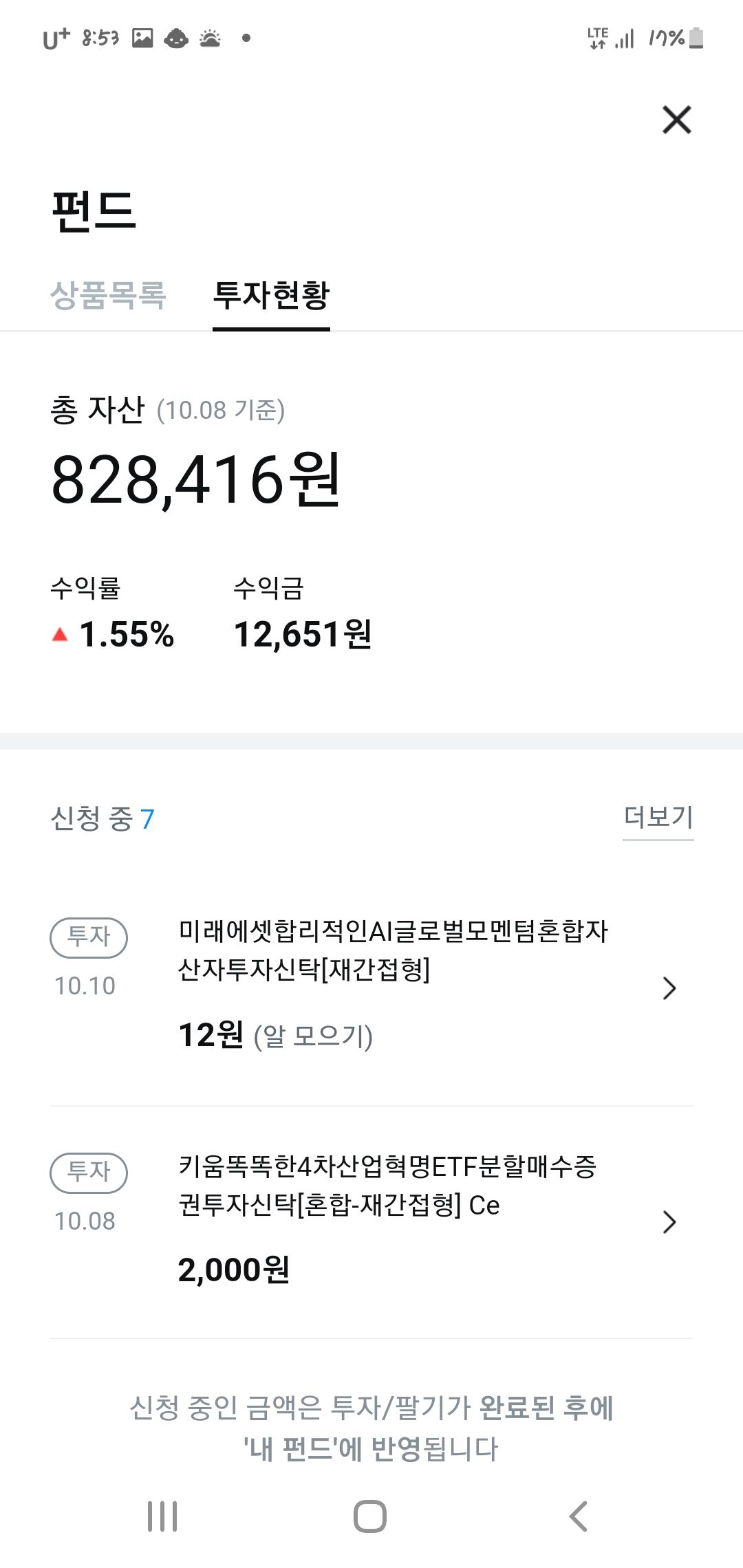Select the 투자현황 tab
Viewport: 743px width, 1568px height.
click(x=271, y=296)
